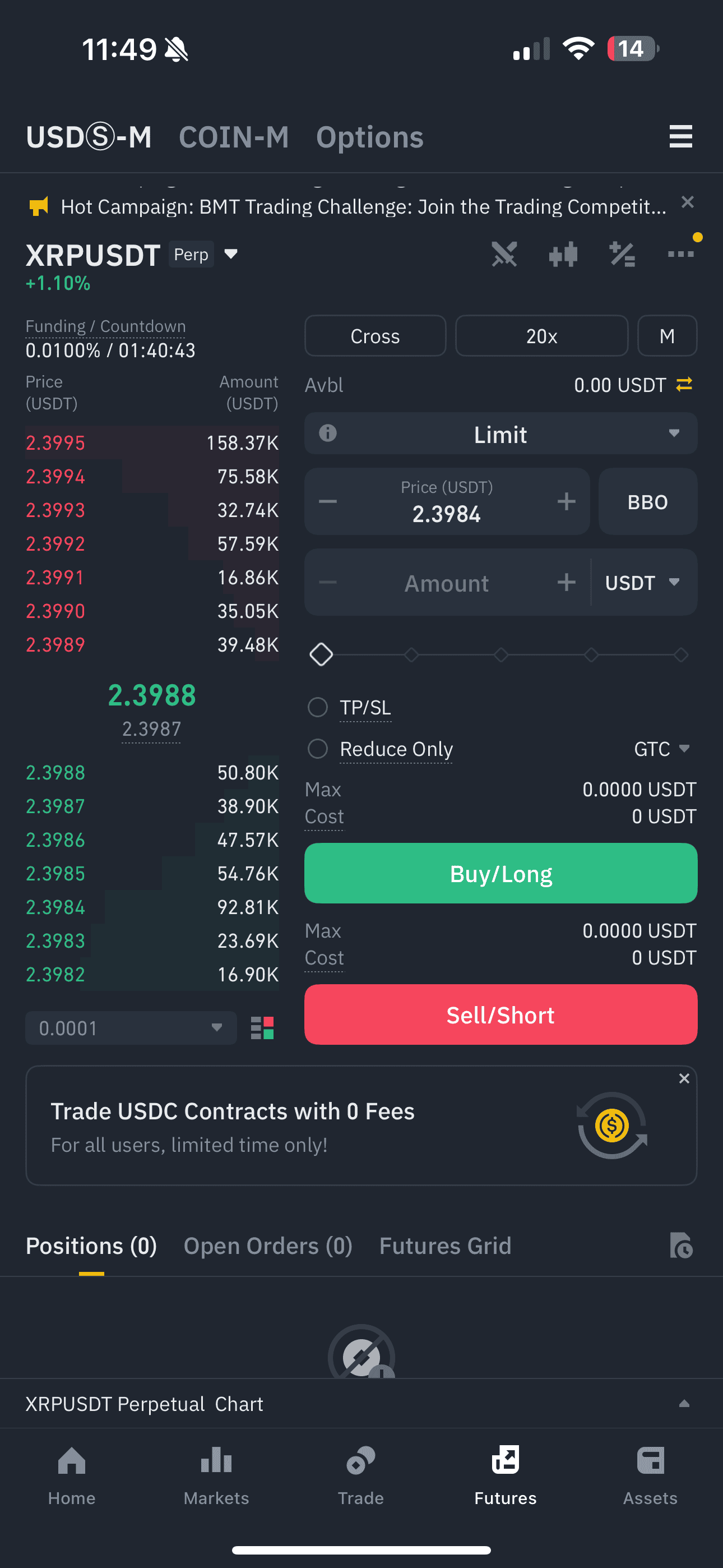Close the USDC Contracts 0 Fees card
Viewport: 723px width, 1568px height.
684,1078
